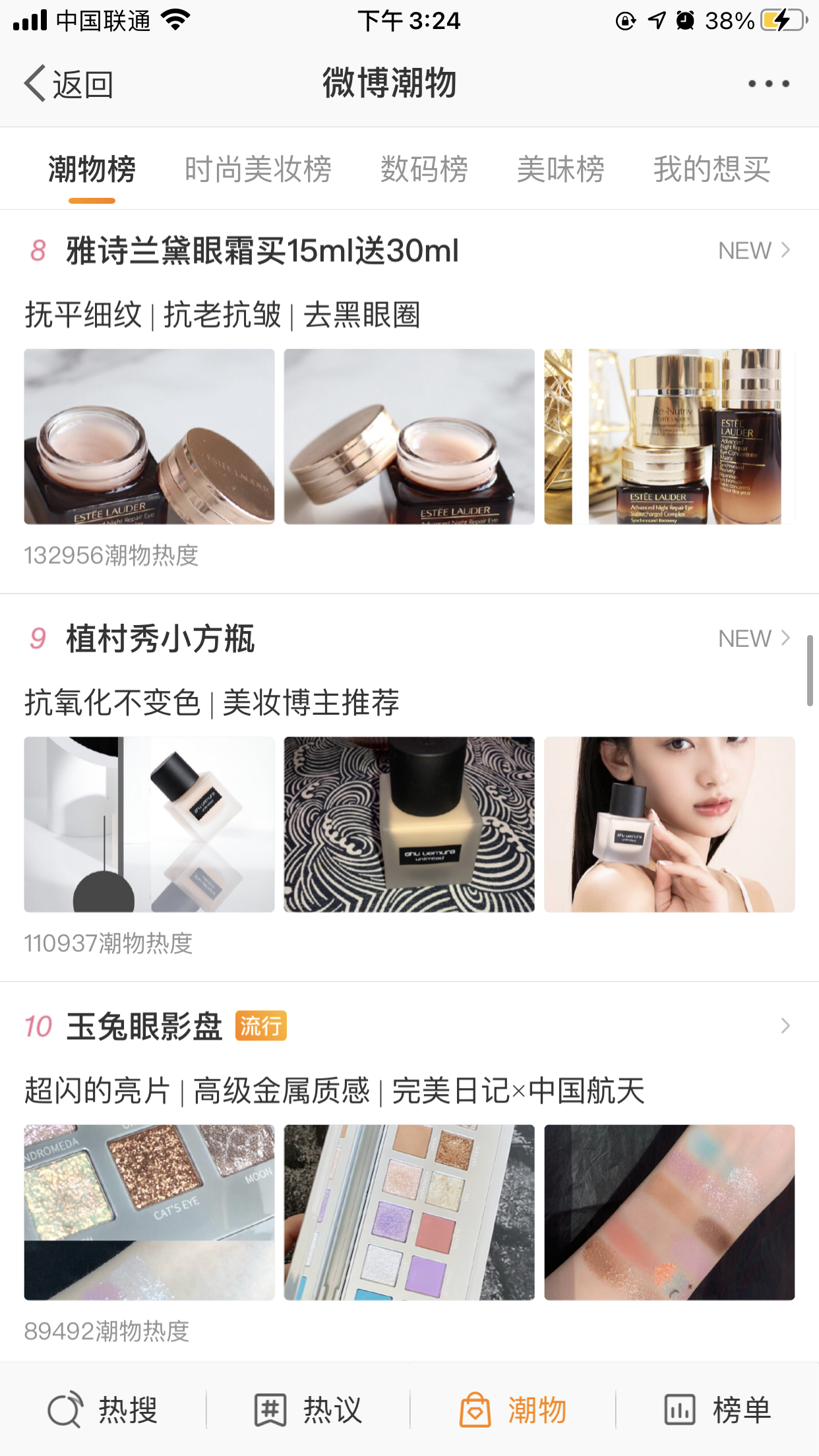View first Estee Lauder eye cream photo
This screenshot has width=819, height=1456.
click(150, 437)
